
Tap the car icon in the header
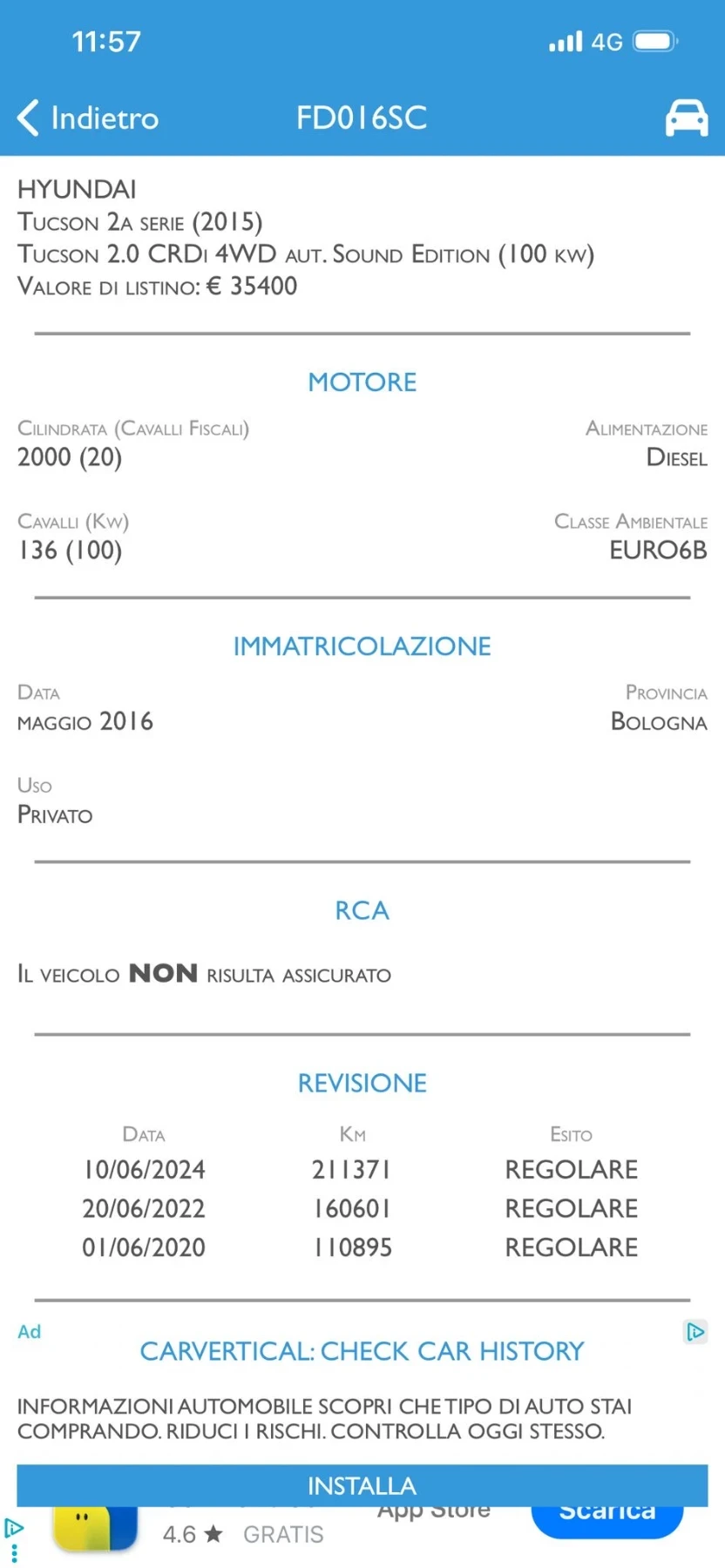pos(687,118)
